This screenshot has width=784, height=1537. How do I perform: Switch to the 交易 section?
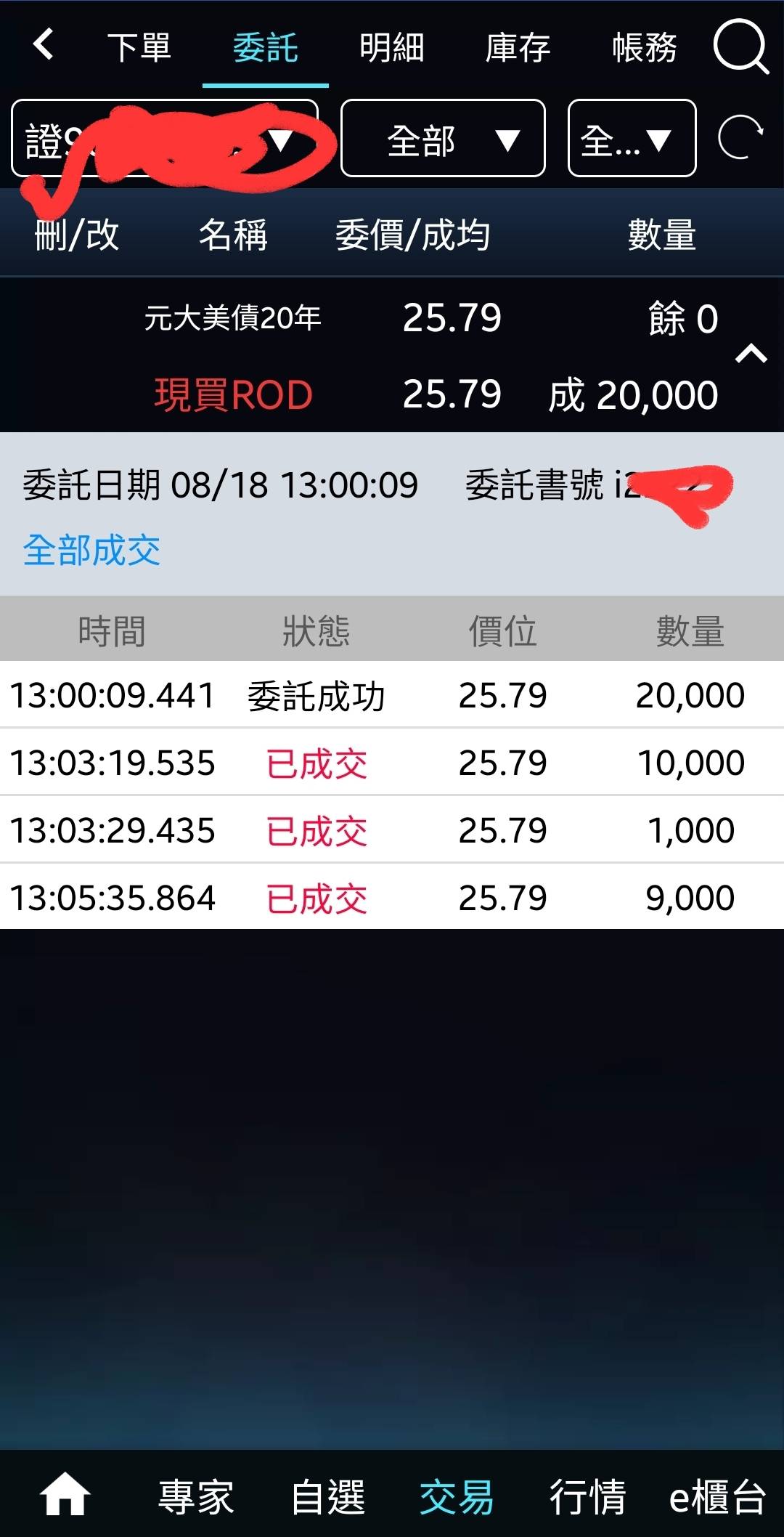(x=457, y=1496)
